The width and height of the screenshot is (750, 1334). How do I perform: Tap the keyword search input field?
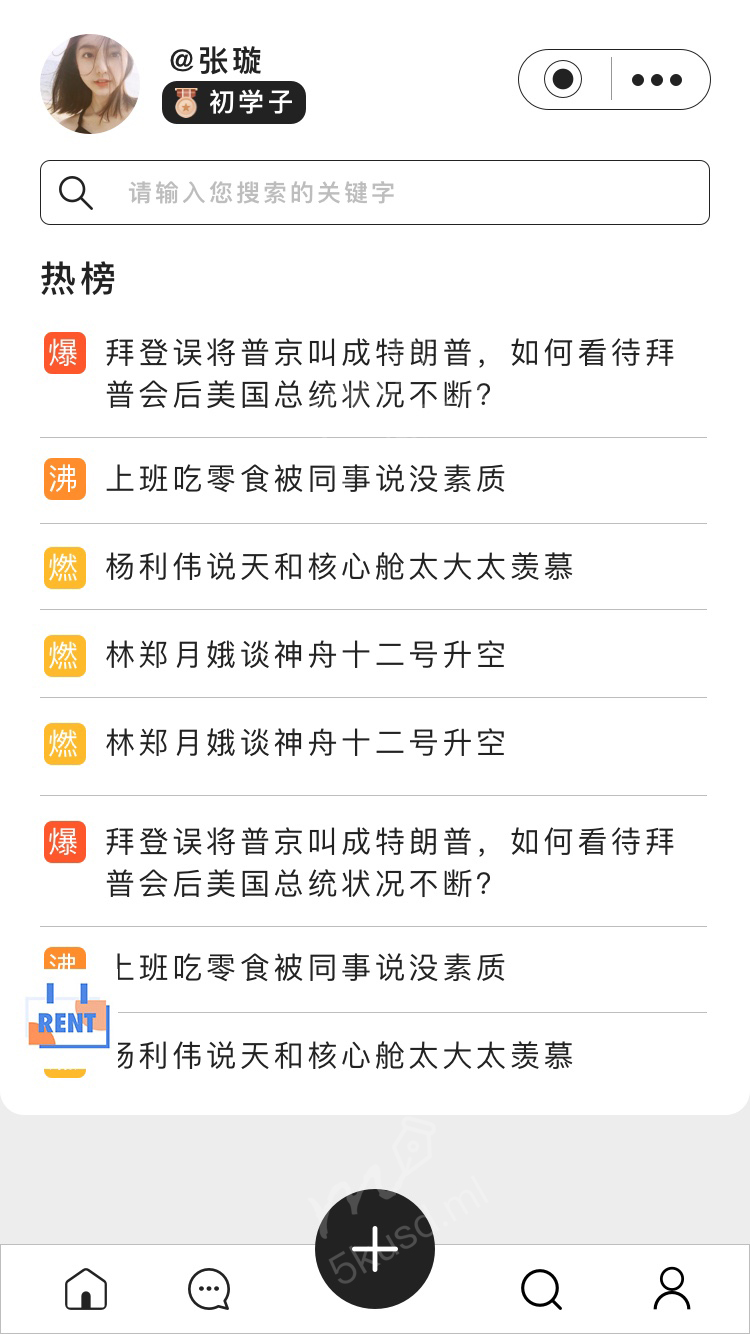400,192
